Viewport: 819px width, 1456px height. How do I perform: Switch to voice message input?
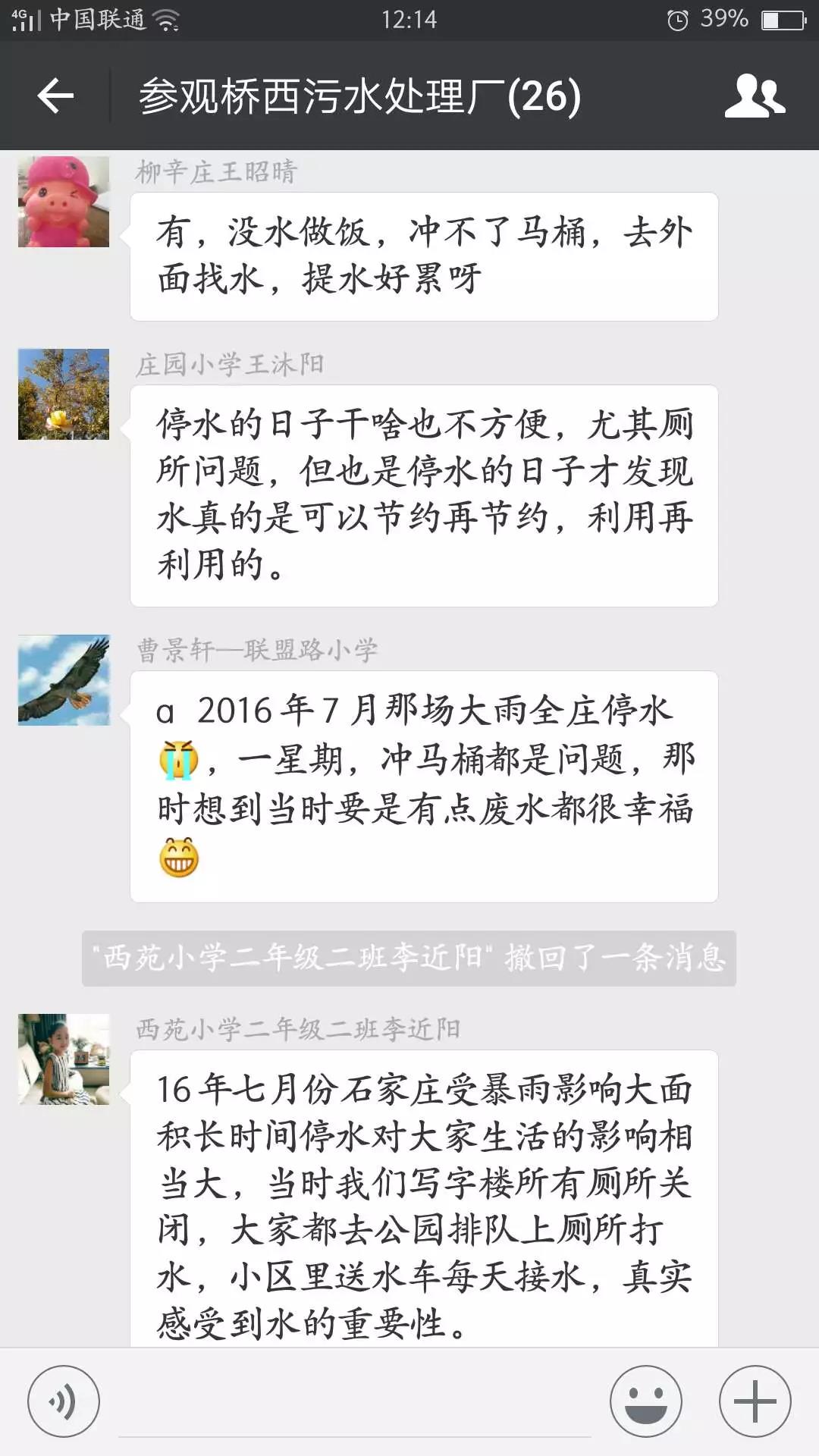click(64, 1401)
